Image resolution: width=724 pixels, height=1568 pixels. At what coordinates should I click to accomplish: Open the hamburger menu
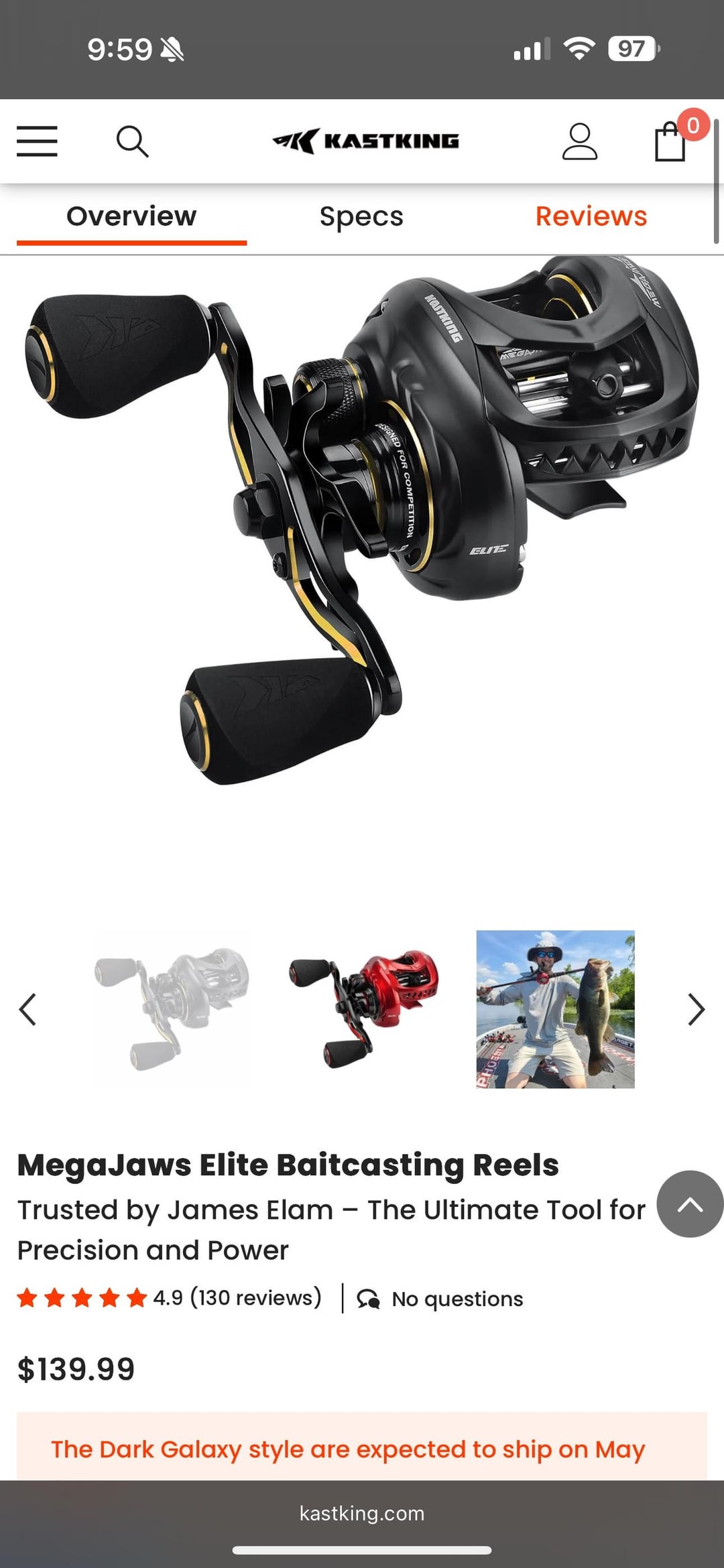pyautogui.click(x=37, y=141)
